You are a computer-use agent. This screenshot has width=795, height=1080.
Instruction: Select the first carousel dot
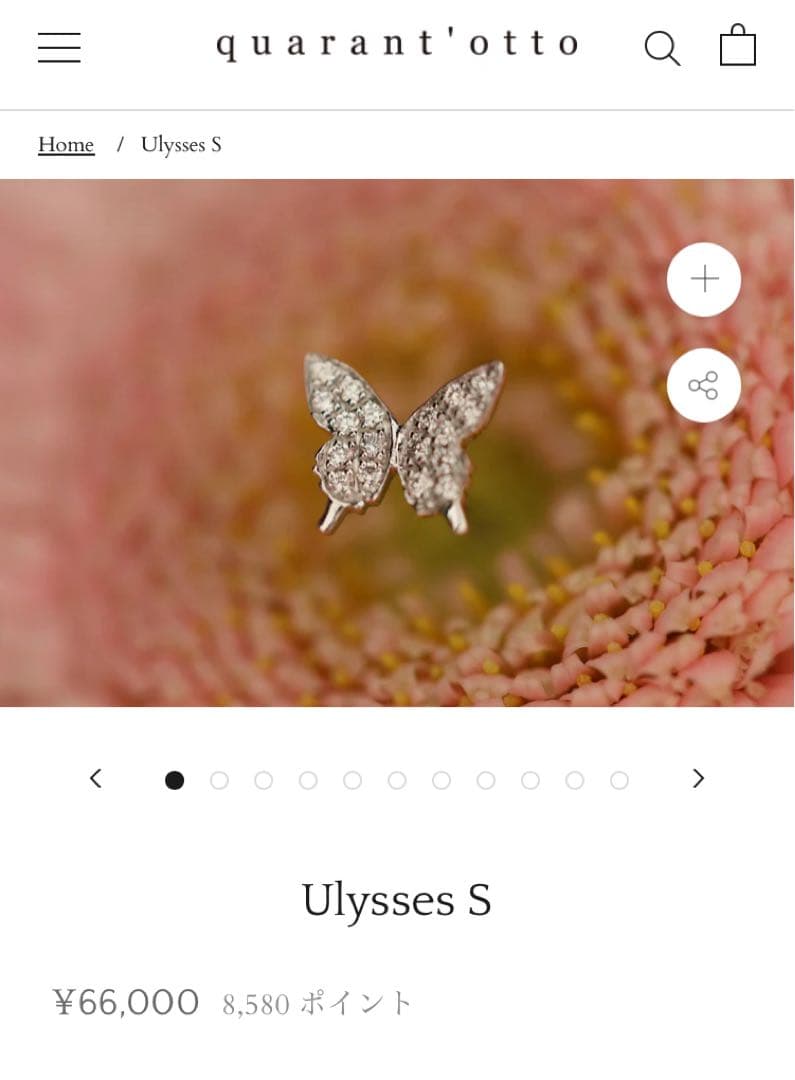(x=175, y=779)
